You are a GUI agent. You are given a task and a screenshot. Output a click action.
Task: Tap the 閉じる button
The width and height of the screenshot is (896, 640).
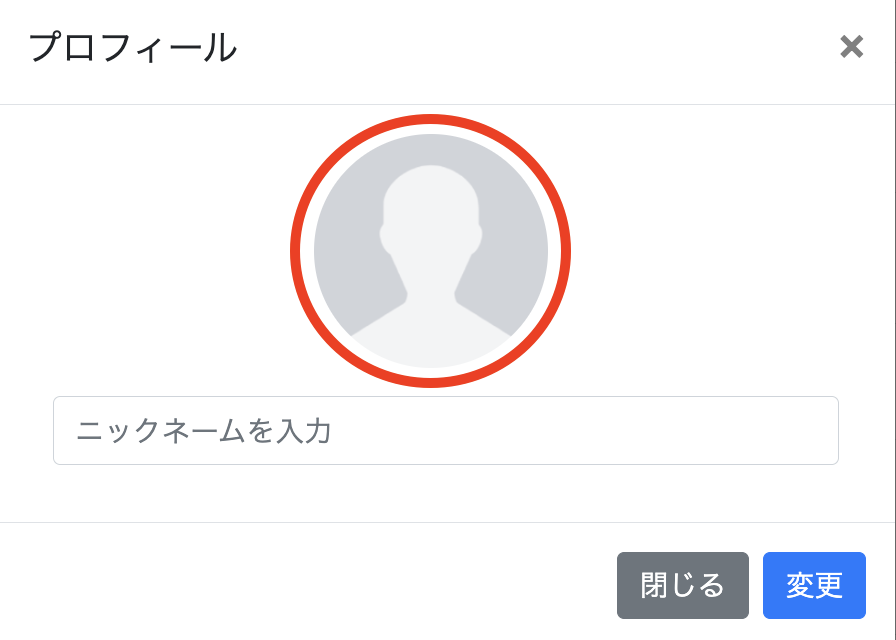point(682,585)
